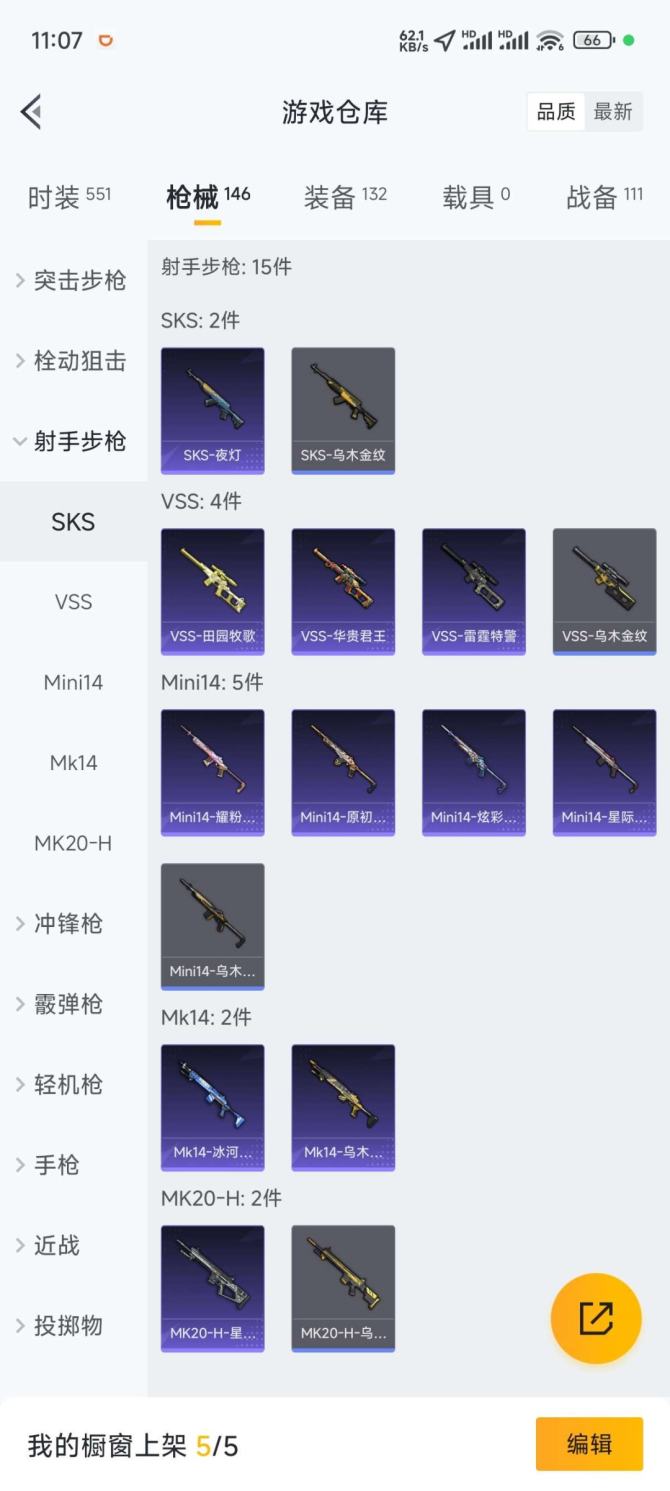Open the VSS-华贵君王 skin
The width and height of the screenshot is (670, 1491).
coord(343,591)
